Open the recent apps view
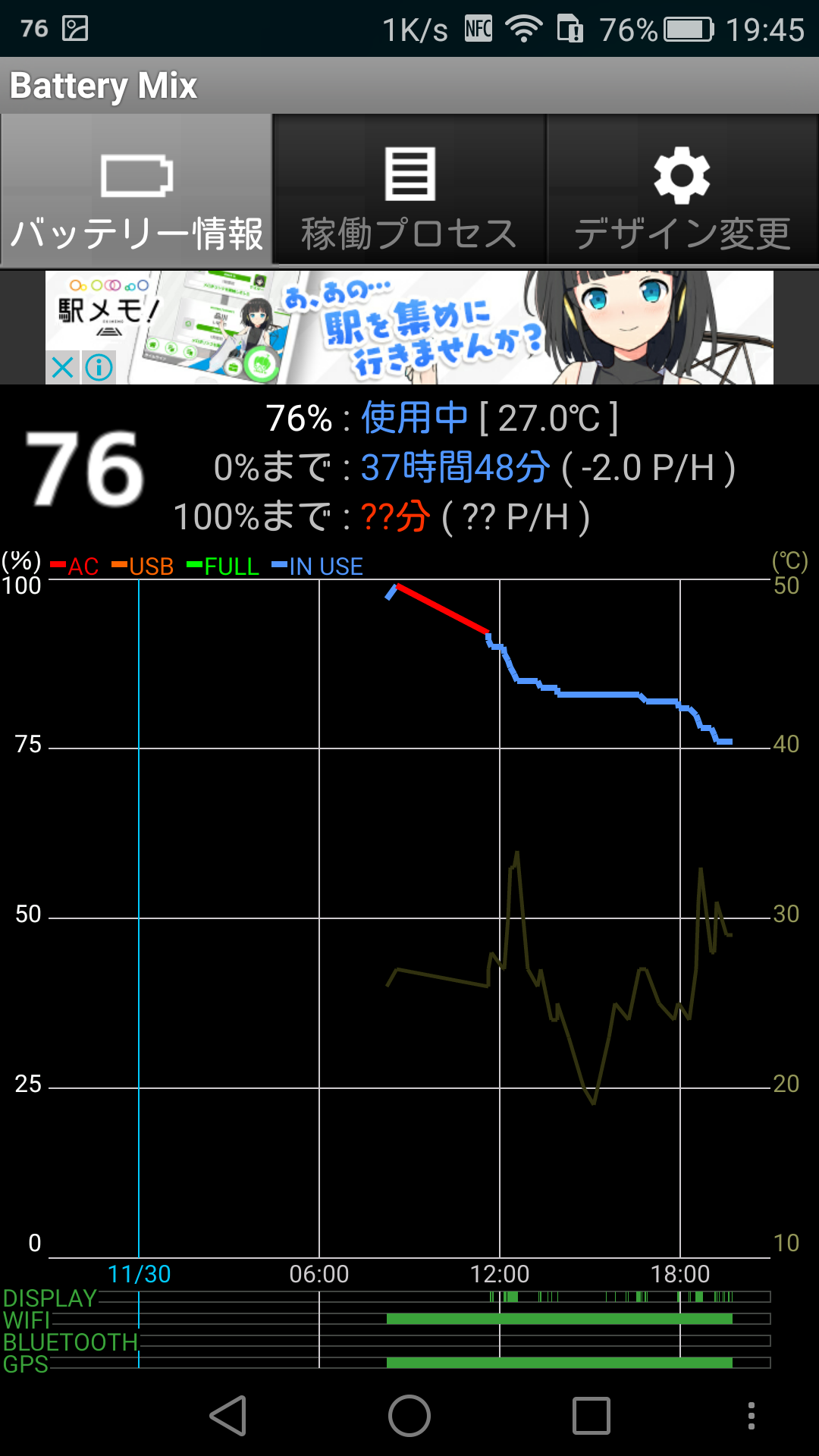 [591, 1416]
